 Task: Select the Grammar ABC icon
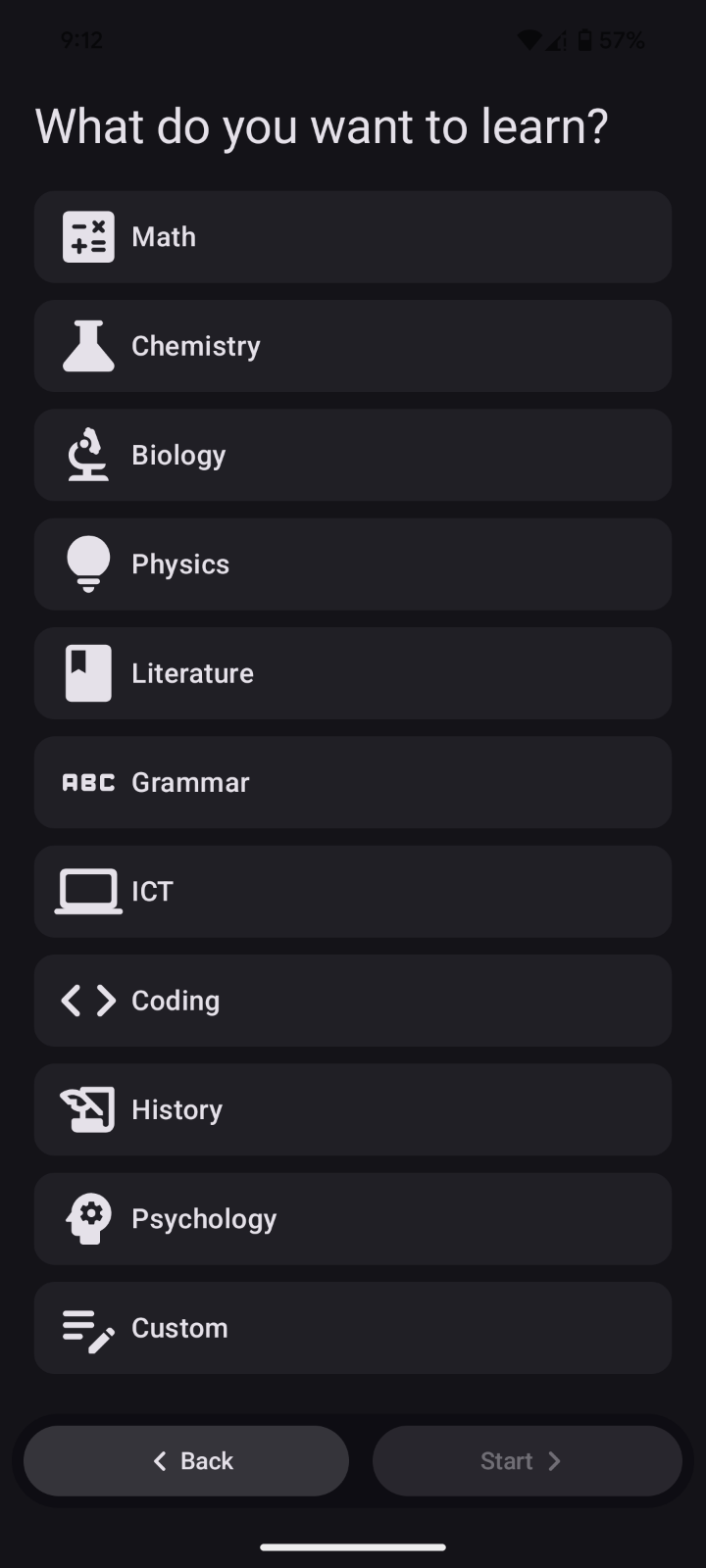(x=87, y=782)
